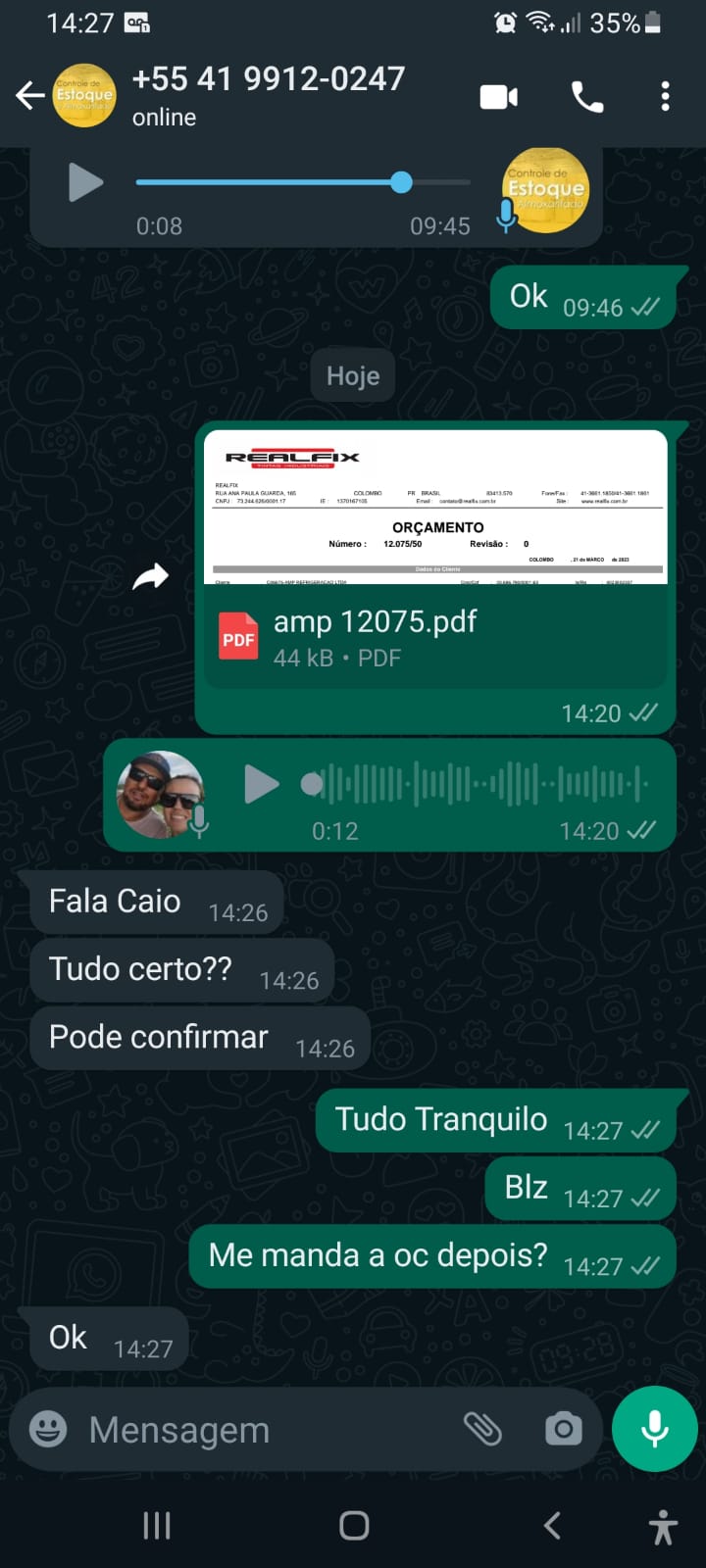Play the 0:08 voice message

[x=85, y=182]
